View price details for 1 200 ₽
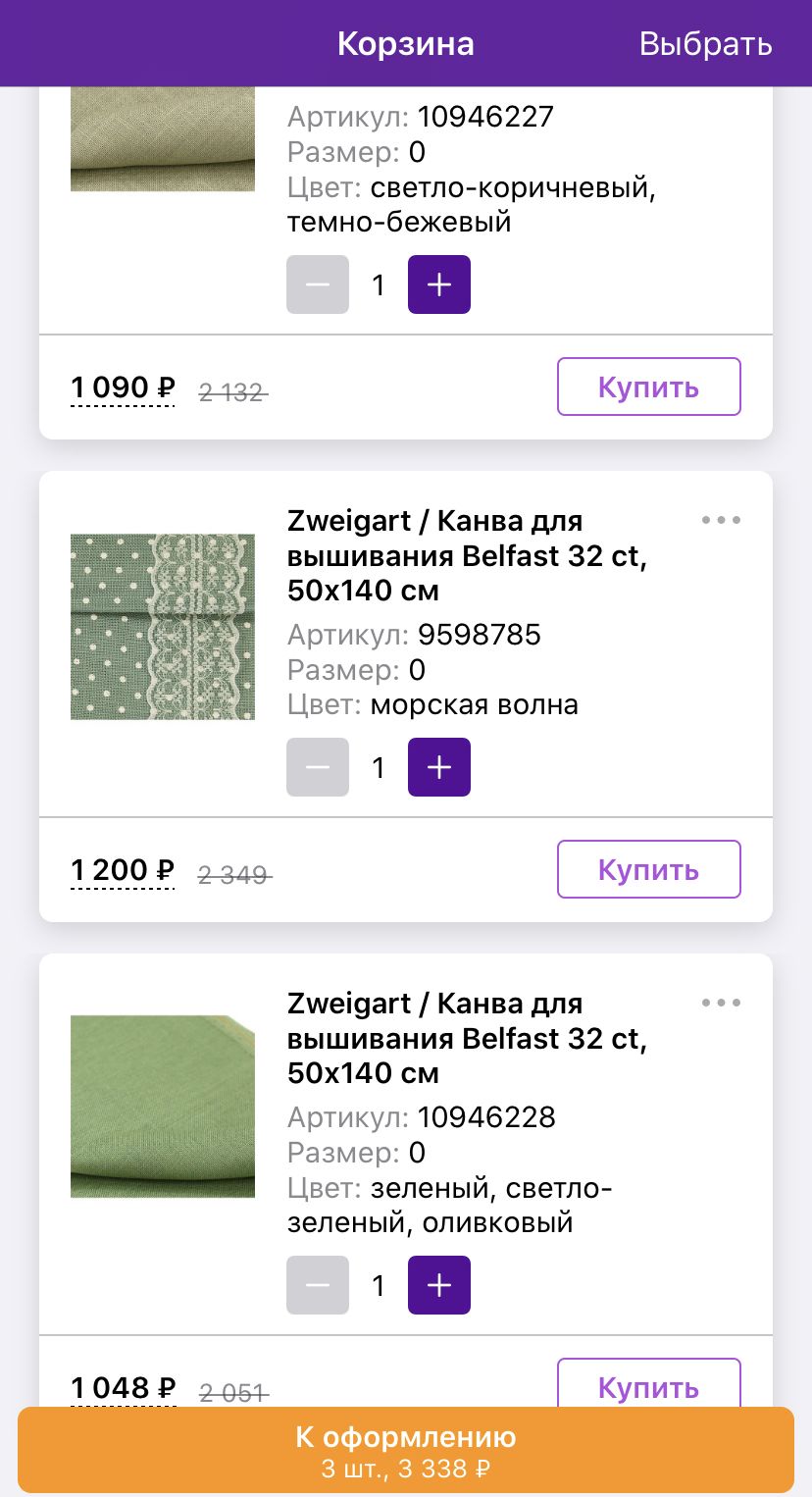The image size is (812, 1497). (123, 871)
